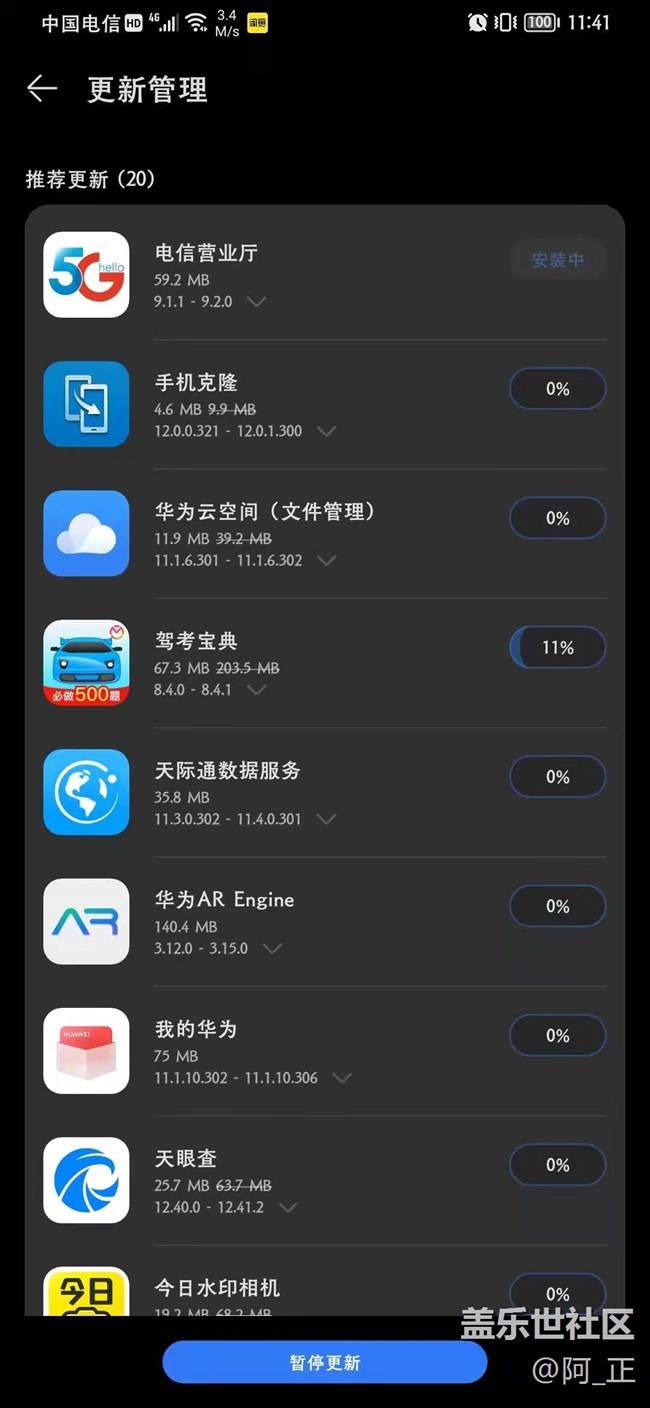
Task: Expand the 驾考宝典 version chevron
Action: pyautogui.click(x=257, y=690)
